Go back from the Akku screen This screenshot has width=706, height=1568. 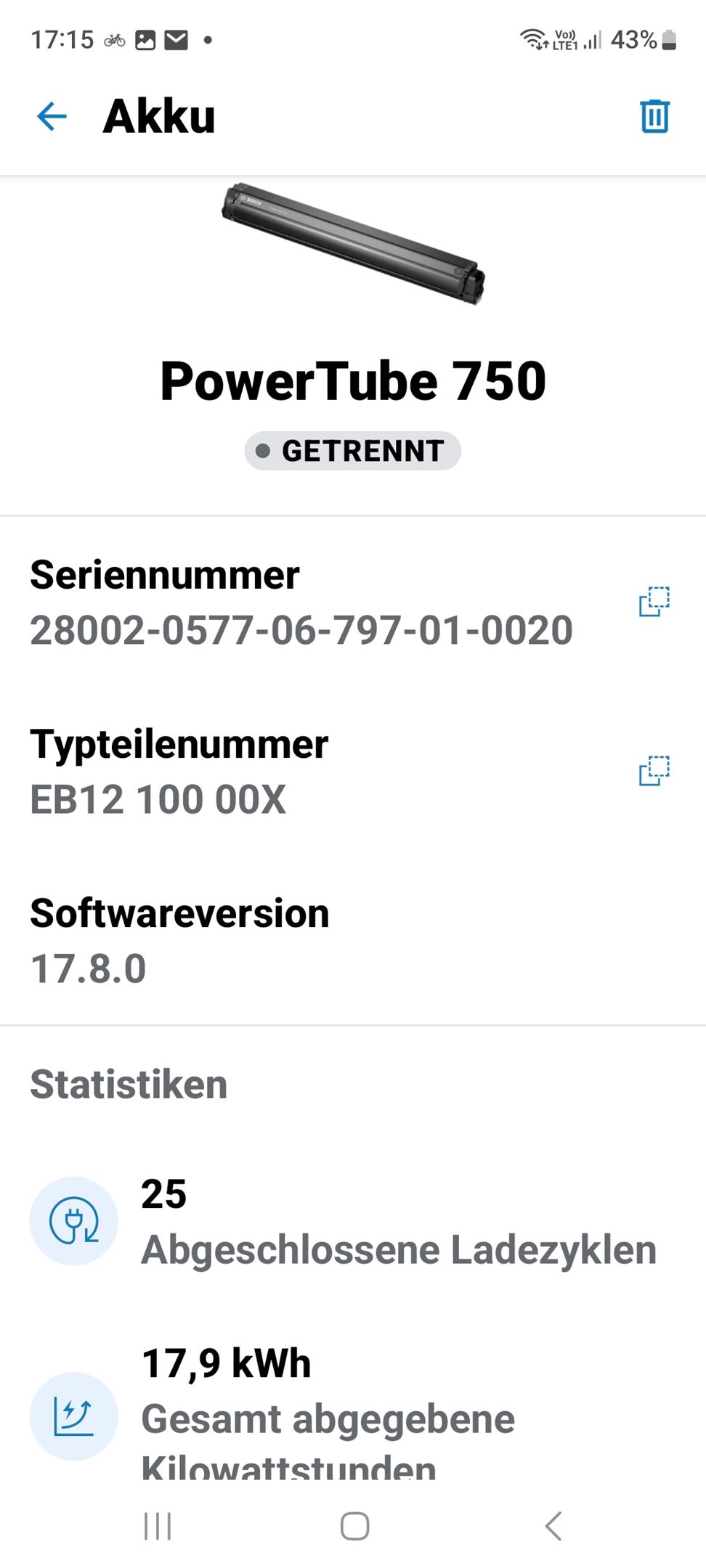[52, 116]
